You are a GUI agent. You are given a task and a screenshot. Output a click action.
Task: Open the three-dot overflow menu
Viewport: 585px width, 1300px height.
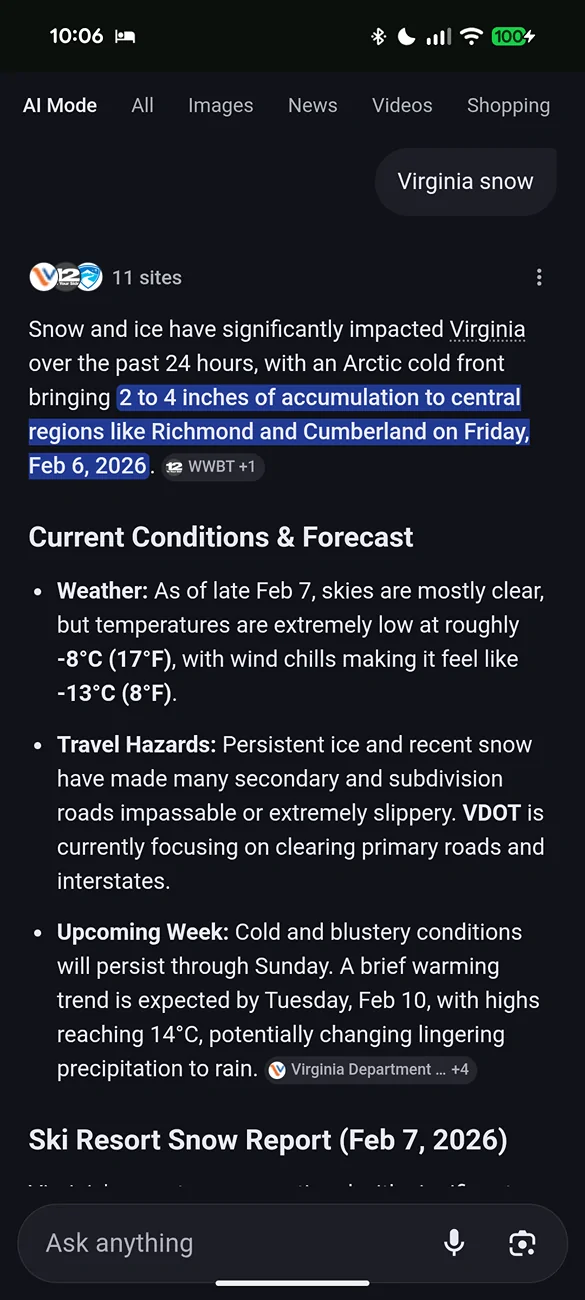click(539, 277)
